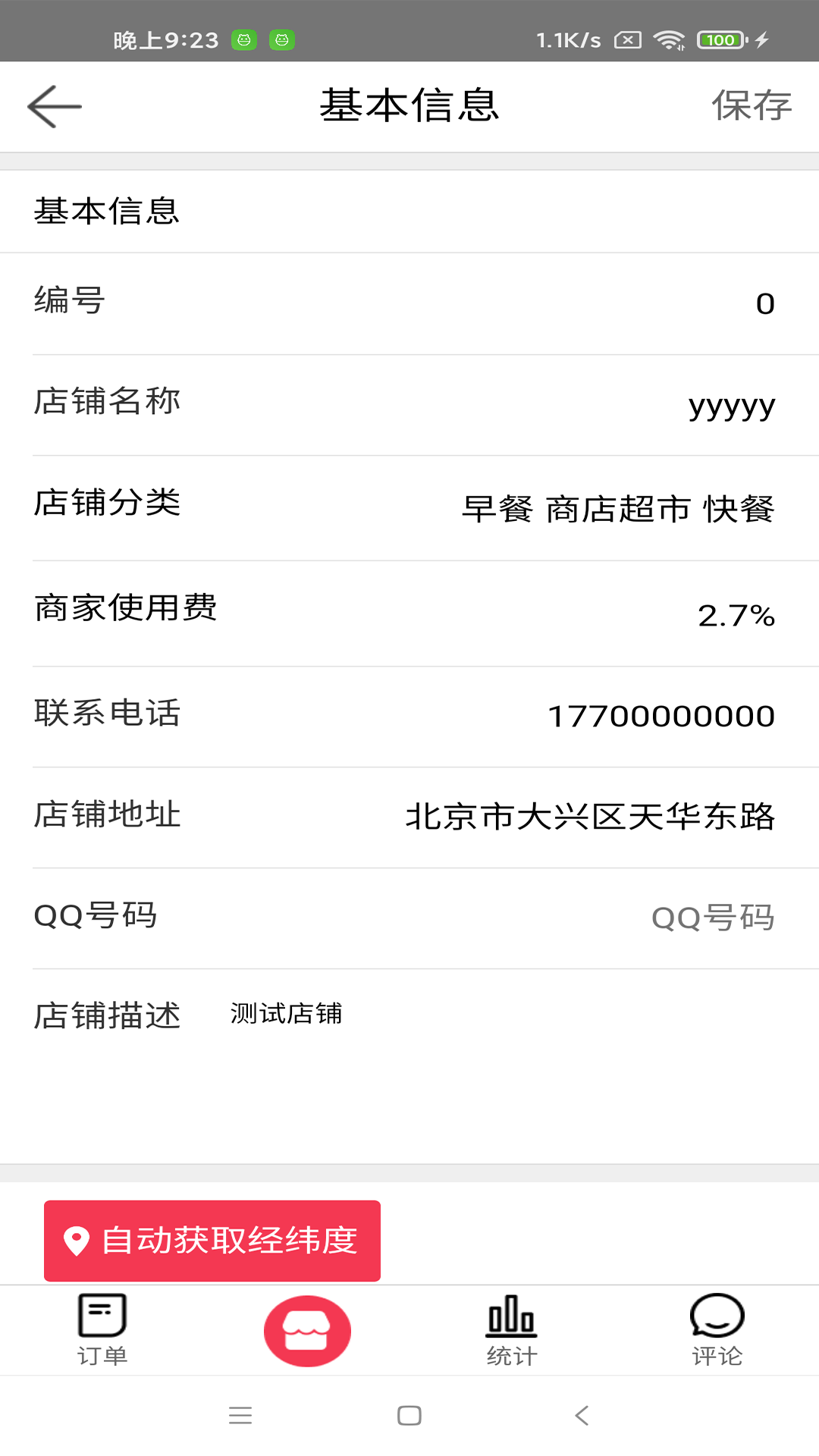Tap the Wi-Fi icon in status bar

pos(670,39)
